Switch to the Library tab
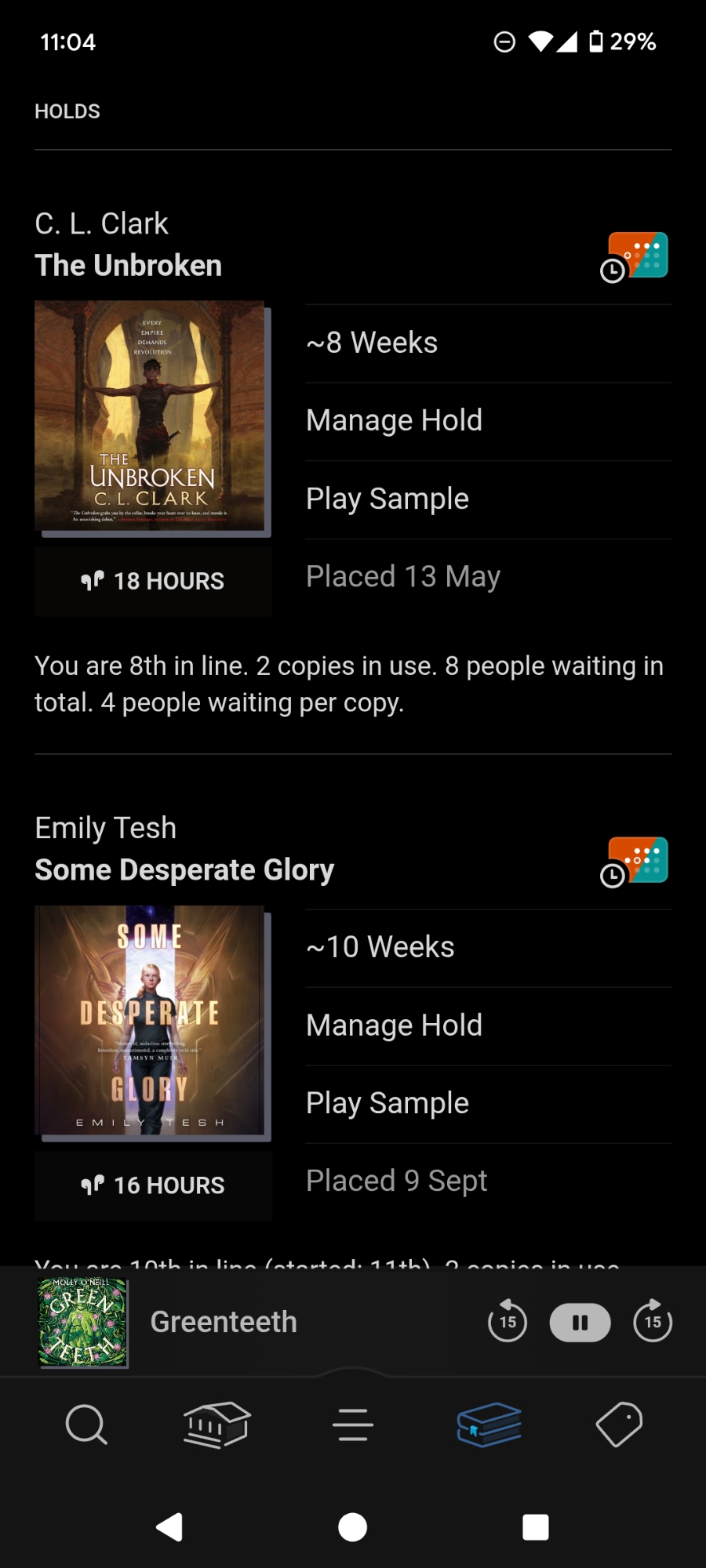This screenshot has width=706, height=1568. pyautogui.click(x=217, y=1424)
